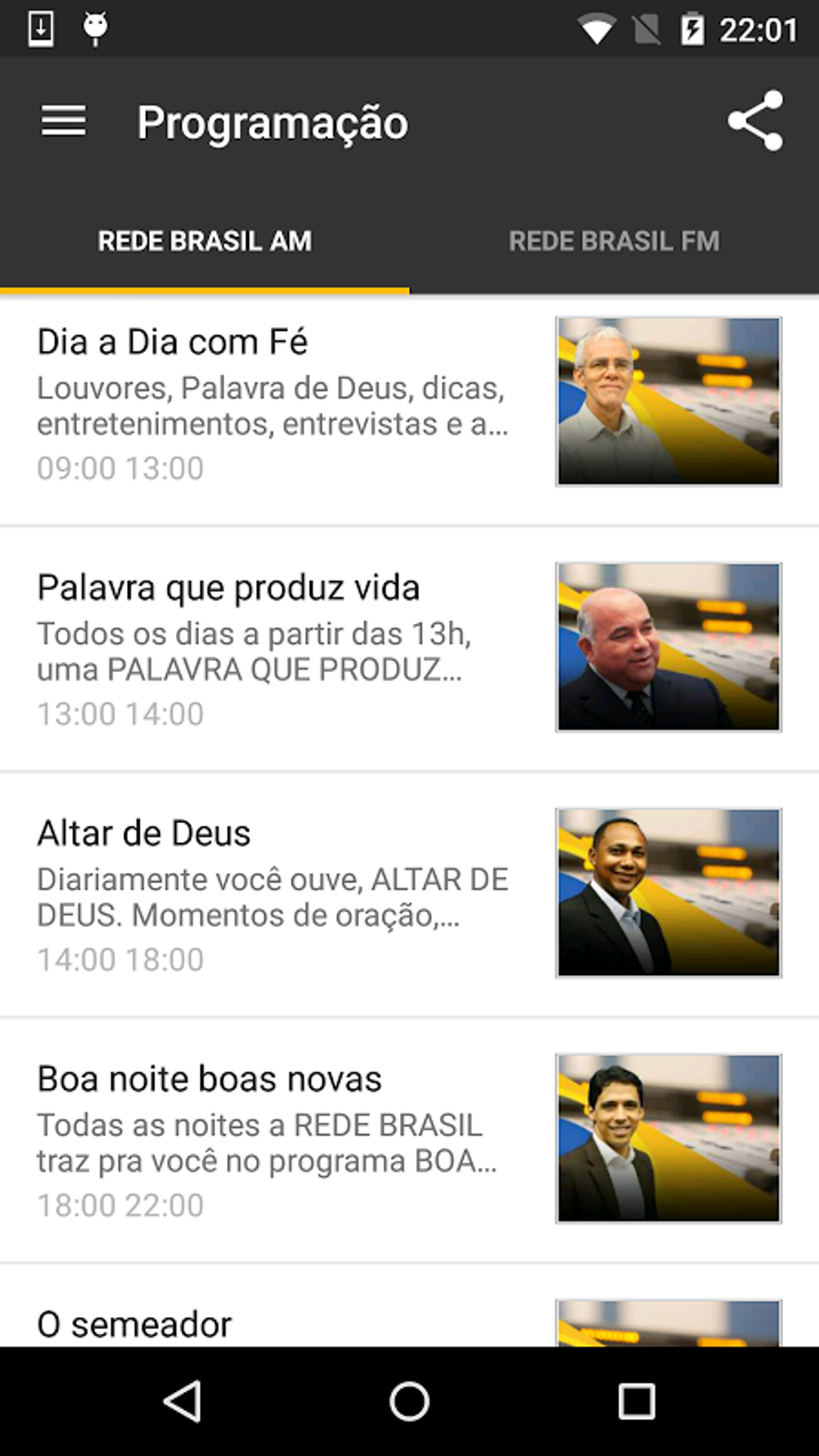Show Boa noite boas novas details
Screen dimensions: 819x1456
273,1140
